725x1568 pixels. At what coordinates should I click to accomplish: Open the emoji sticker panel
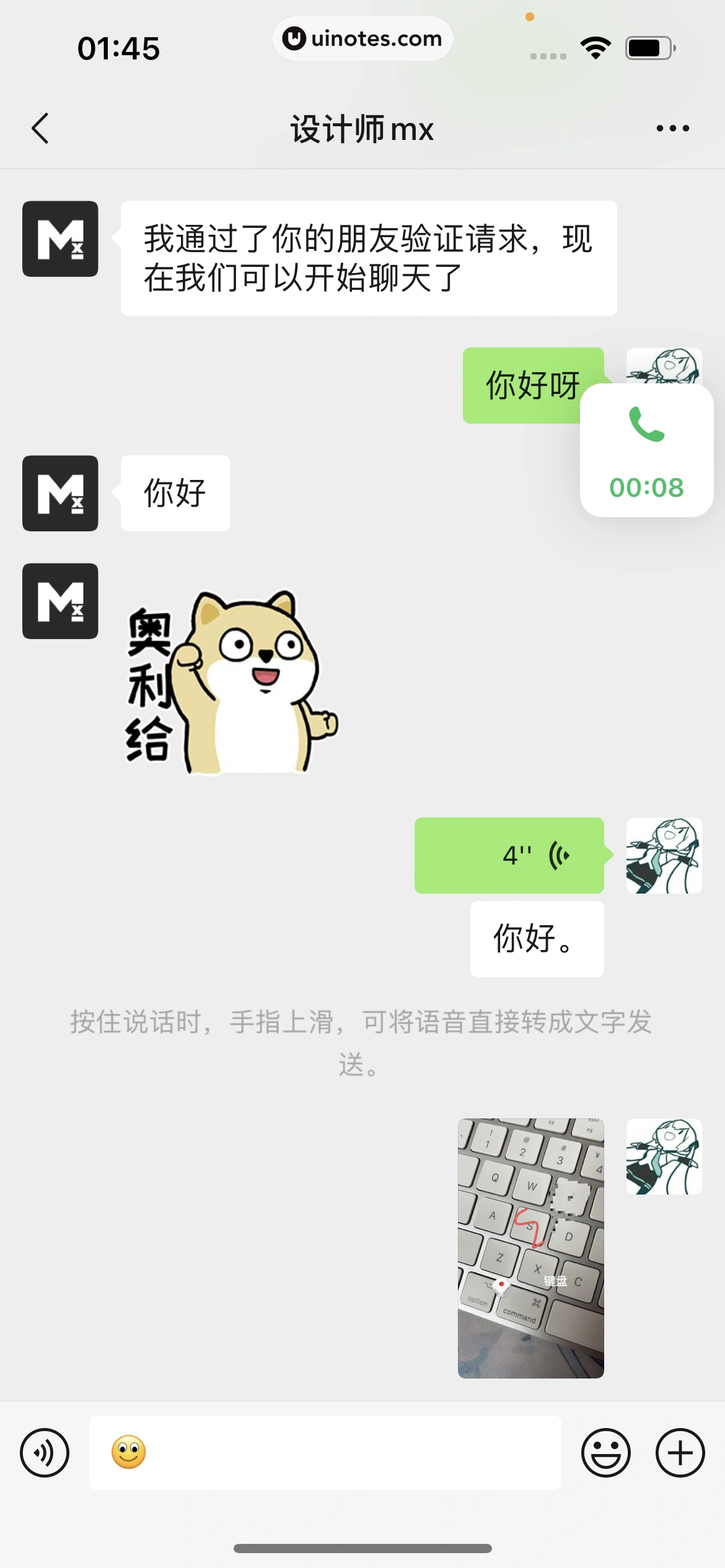(605, 1453)
